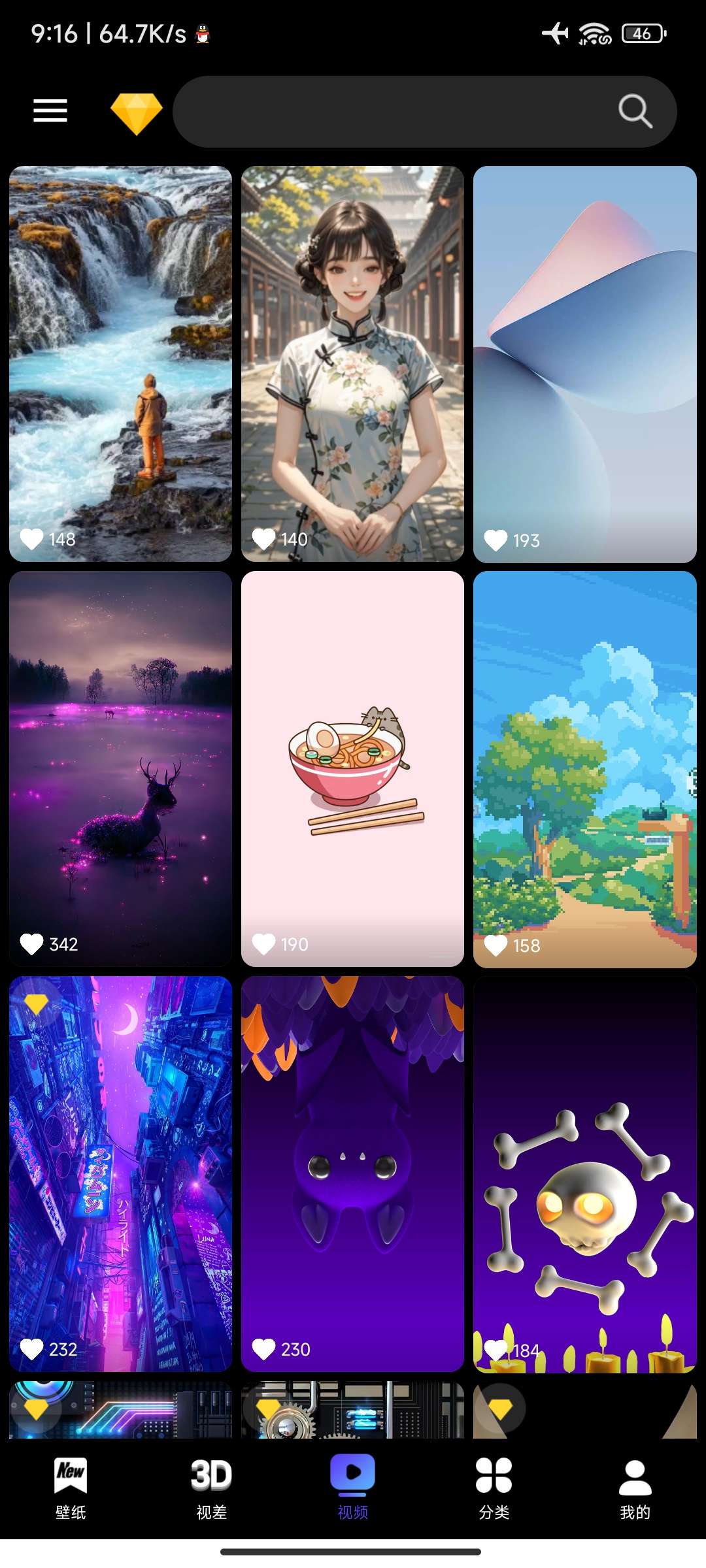
Task: Open the purple glowing deer wallpaper
Action: (x=121, y=768)
